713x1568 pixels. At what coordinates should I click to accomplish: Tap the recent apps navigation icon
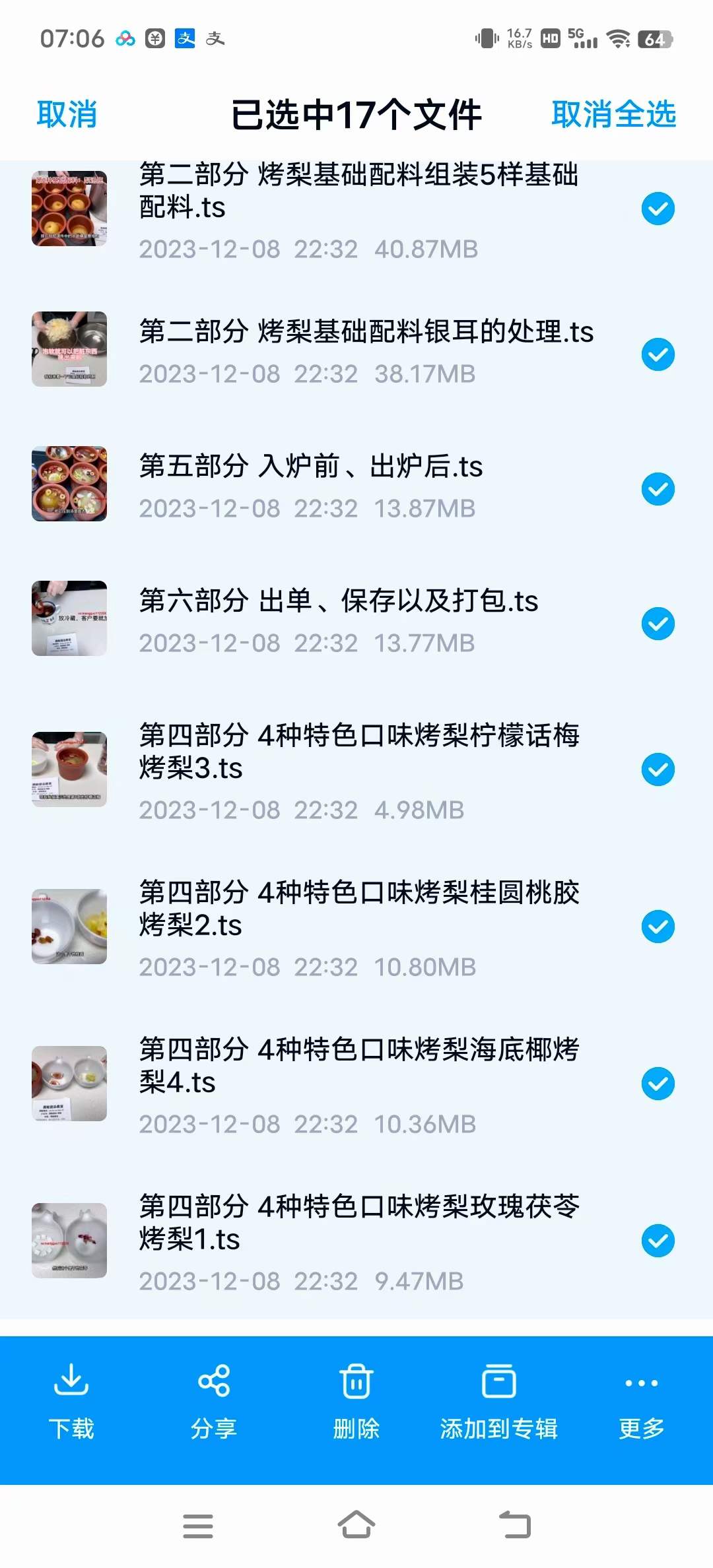tap(198, 1526)
